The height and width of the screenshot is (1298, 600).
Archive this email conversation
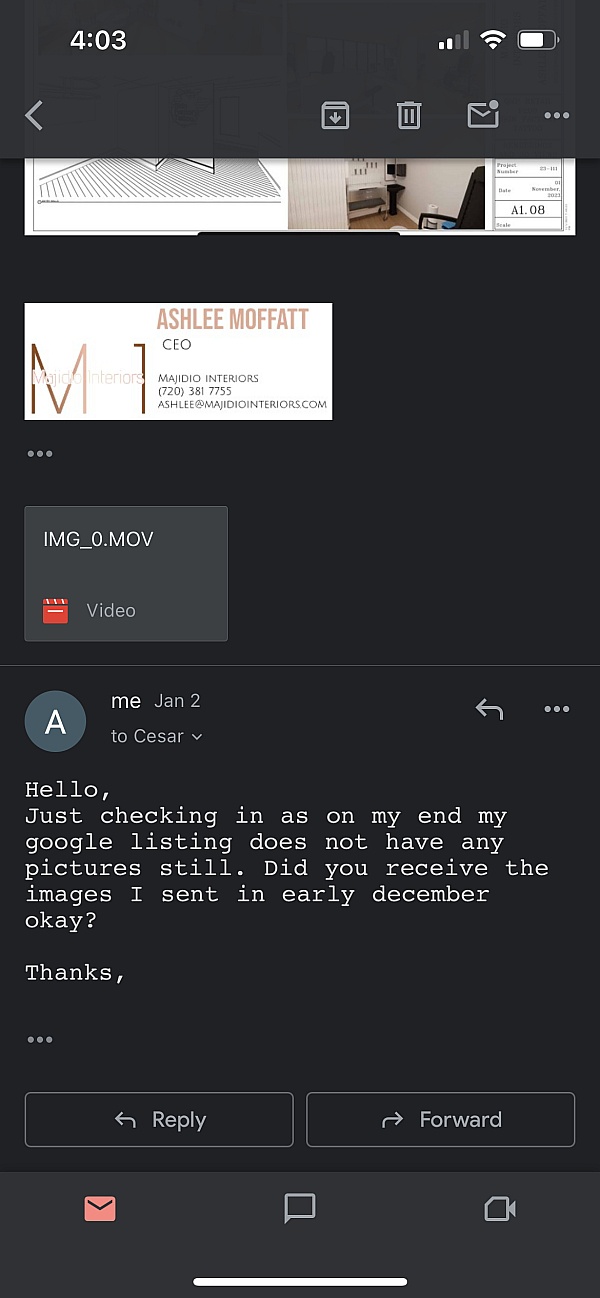335,116
